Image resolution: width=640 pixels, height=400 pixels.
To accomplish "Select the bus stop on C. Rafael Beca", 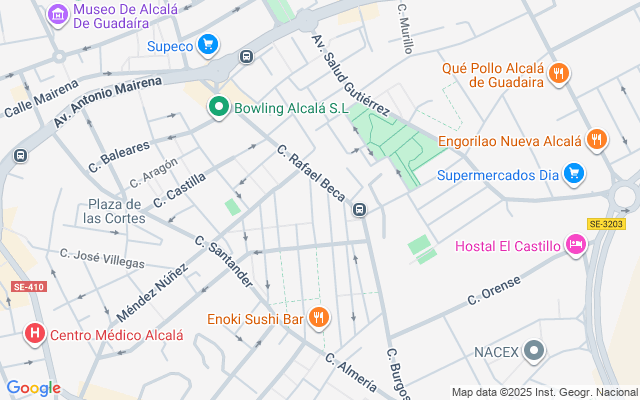I will pyautogui.click(x=359, y=210).
